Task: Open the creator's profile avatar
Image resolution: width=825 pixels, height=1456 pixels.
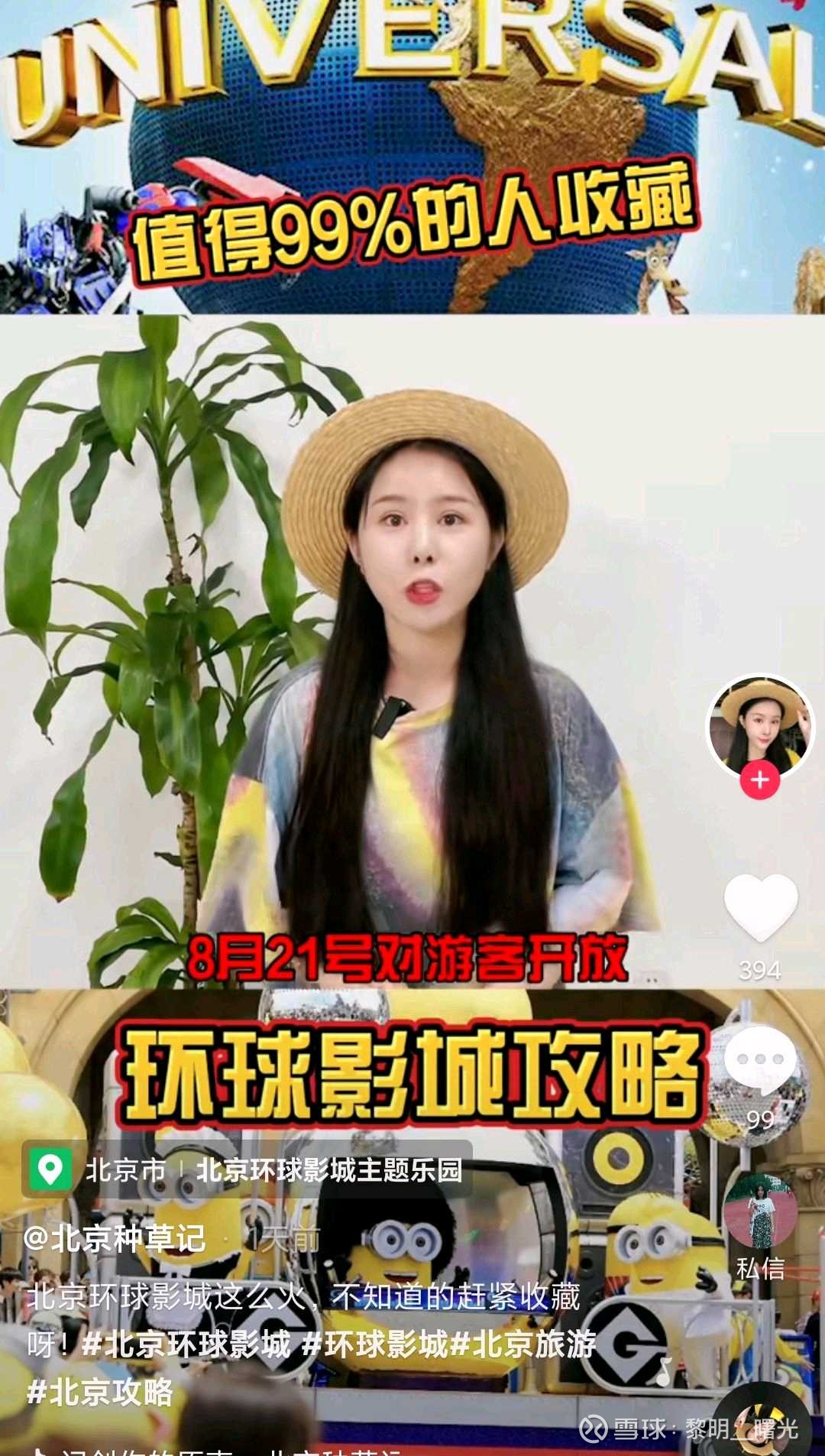Action: click(x=760, y=726)
